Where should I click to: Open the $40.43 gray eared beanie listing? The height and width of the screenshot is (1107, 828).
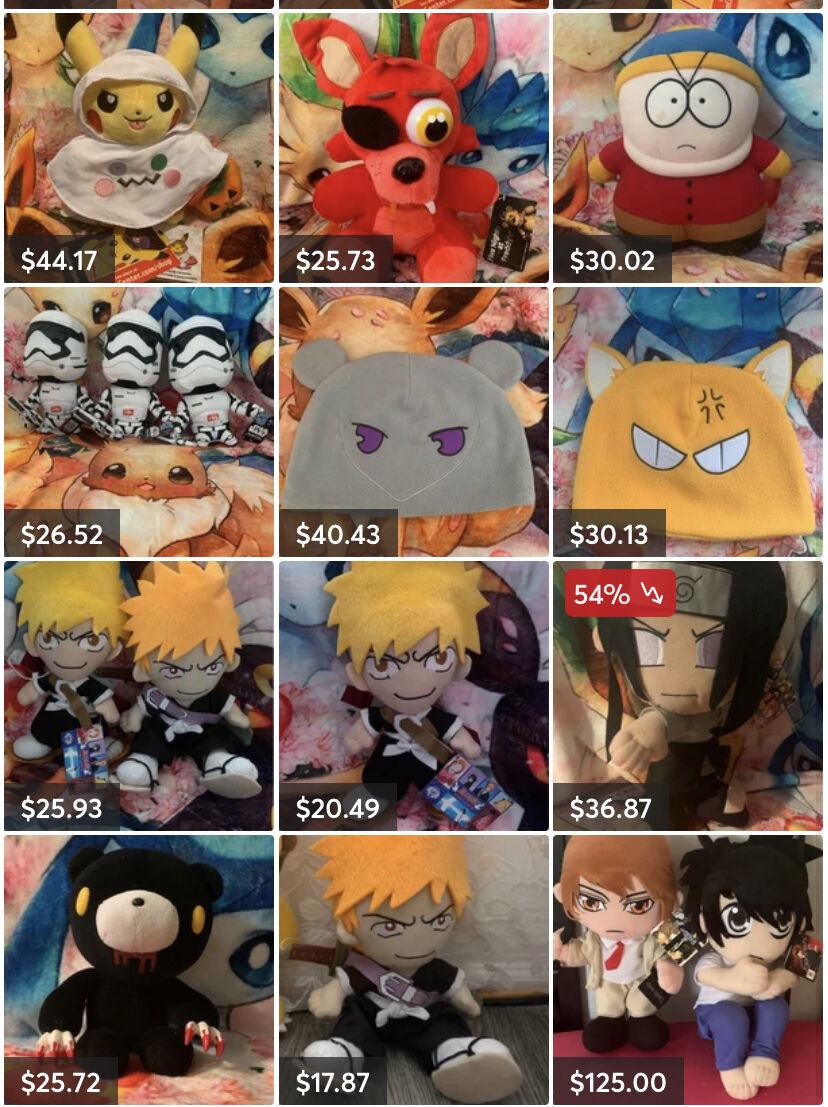(413, 421)
